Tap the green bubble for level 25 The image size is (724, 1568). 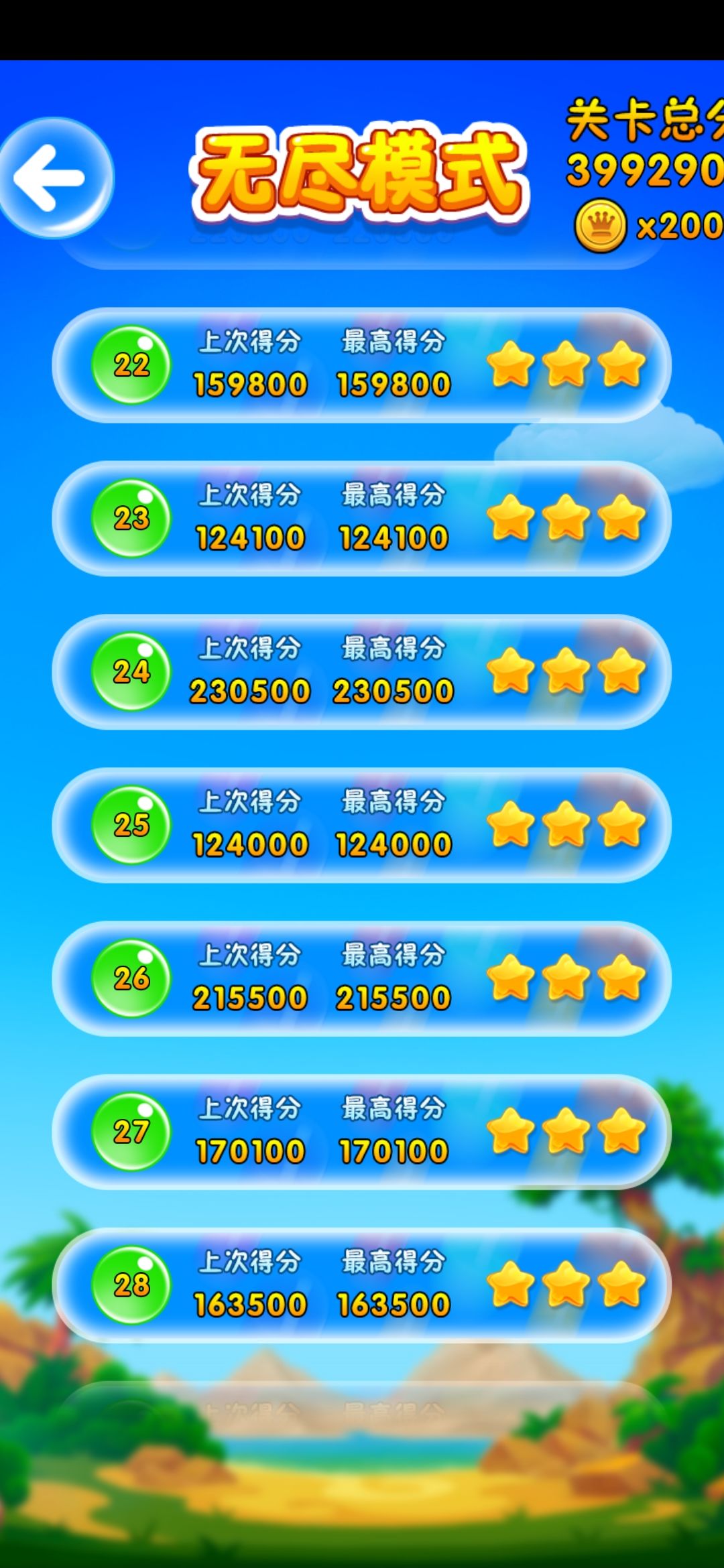coord(131,826)
